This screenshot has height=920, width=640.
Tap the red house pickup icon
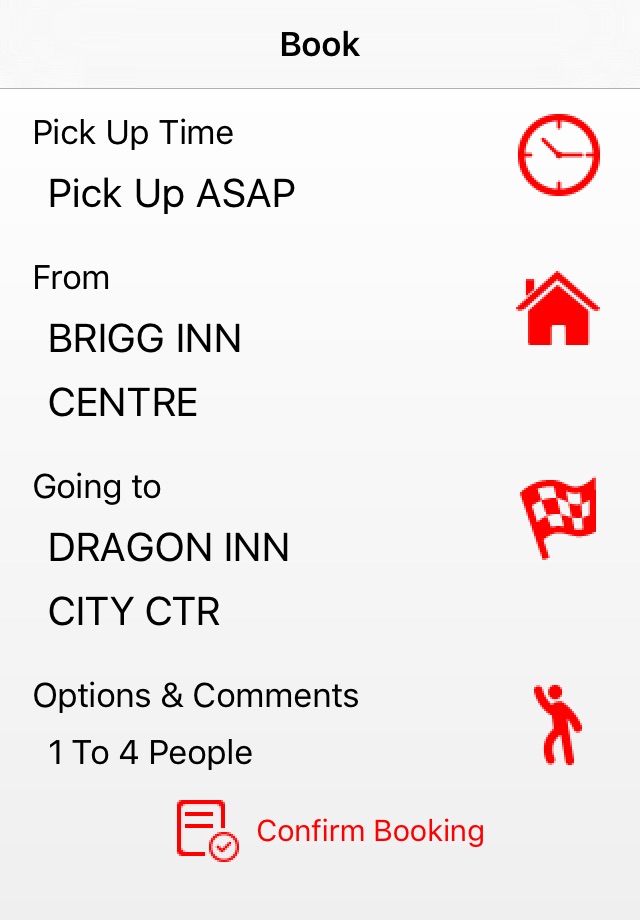click(558, 309)
